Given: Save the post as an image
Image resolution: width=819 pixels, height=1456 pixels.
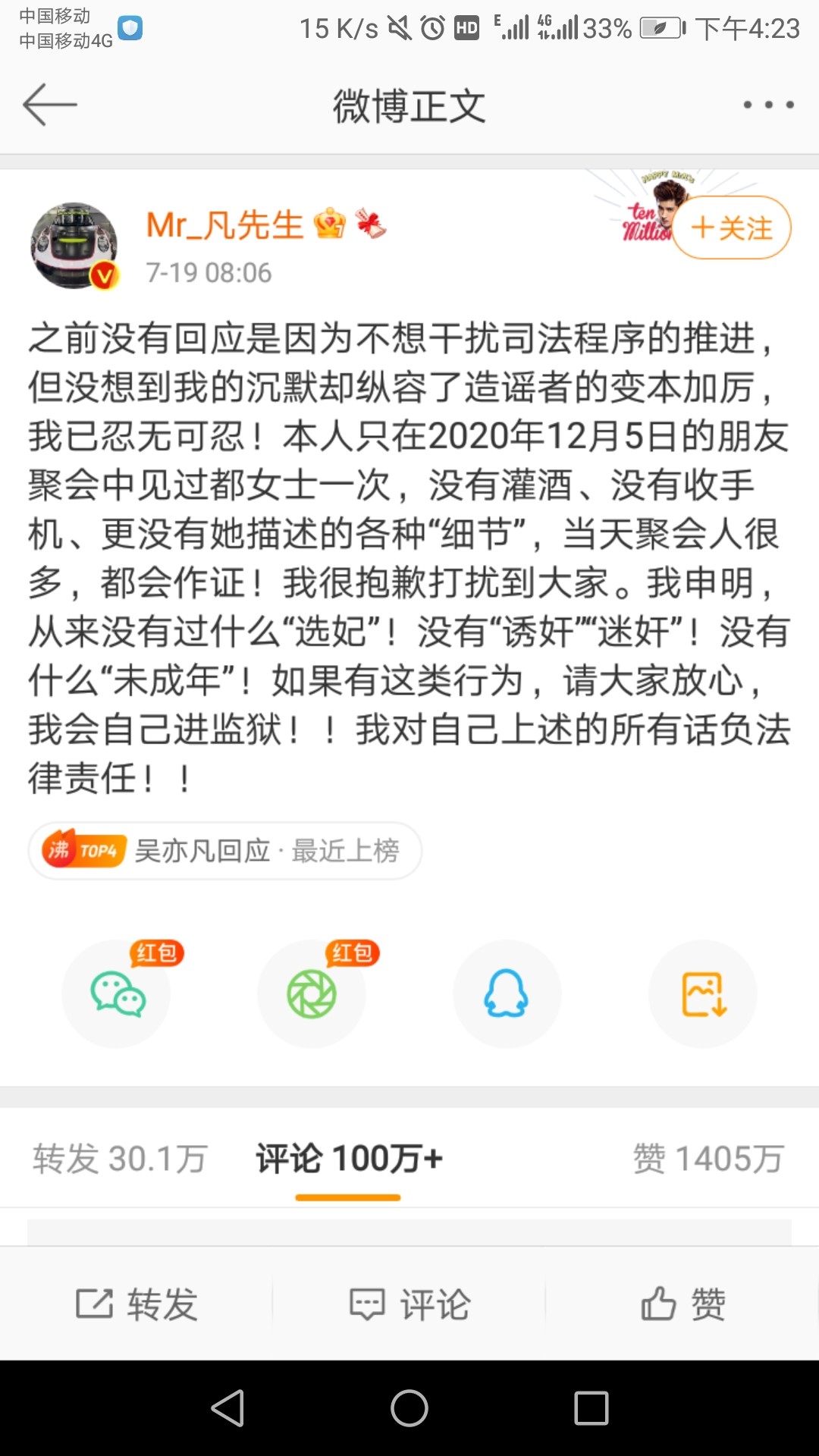Looking at the screenshot, I should coord(702,994).
